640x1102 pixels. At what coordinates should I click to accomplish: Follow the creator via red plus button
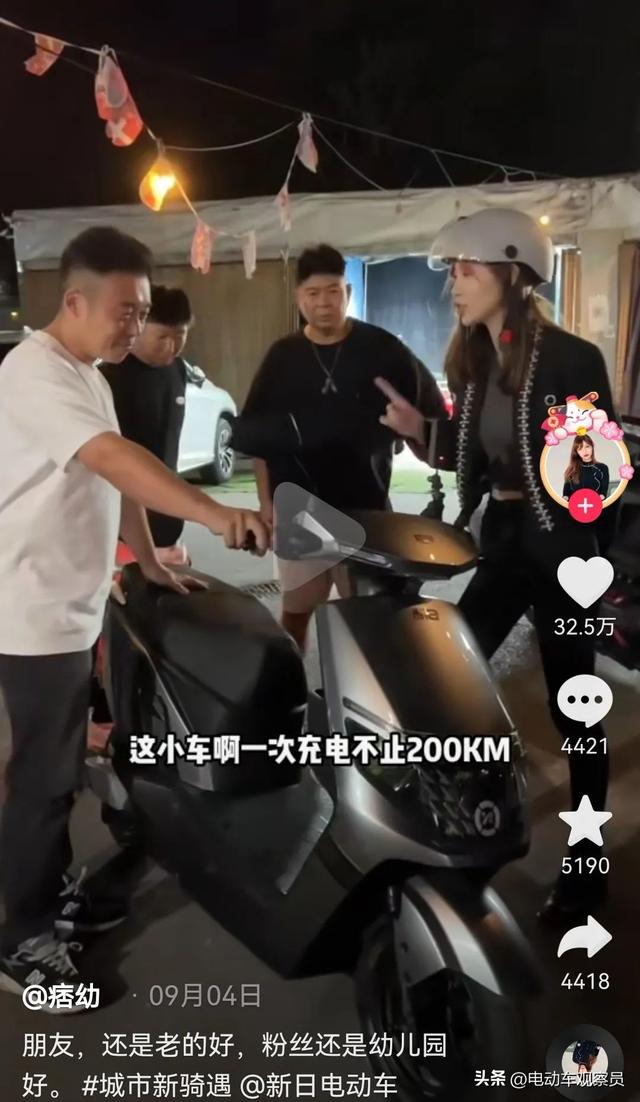pyautogui.click(x=585, y=506)
